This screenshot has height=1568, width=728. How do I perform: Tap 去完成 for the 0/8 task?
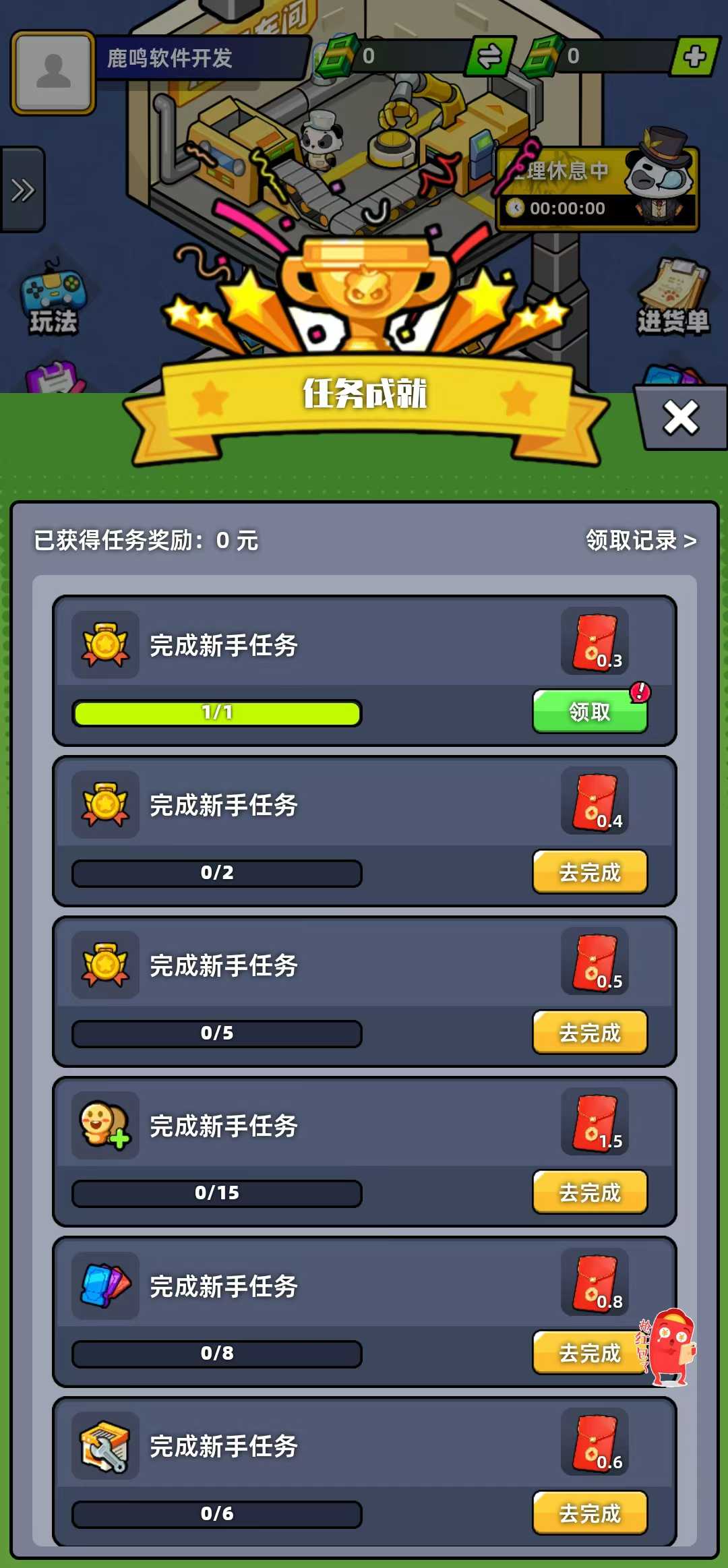coord(586,1353)
